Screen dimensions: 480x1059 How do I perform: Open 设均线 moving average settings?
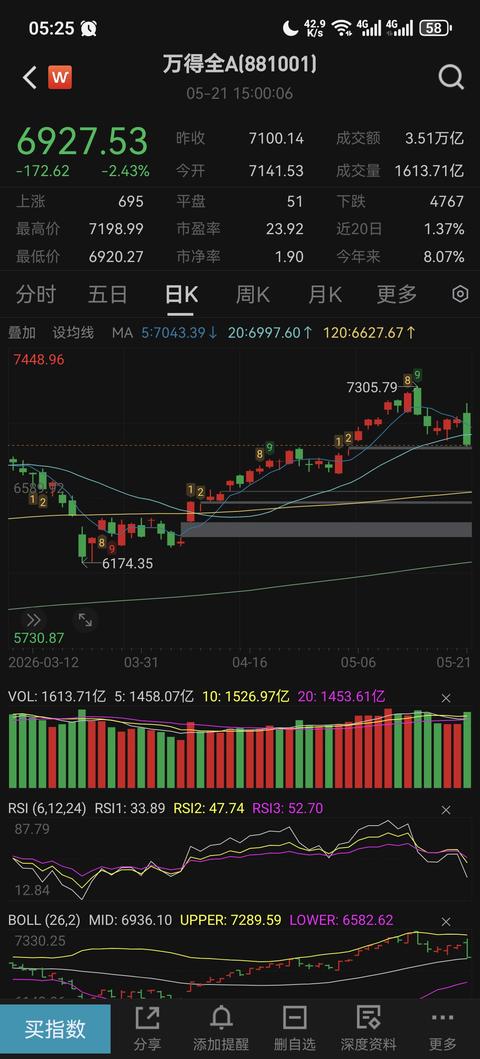tap(74, 332)
